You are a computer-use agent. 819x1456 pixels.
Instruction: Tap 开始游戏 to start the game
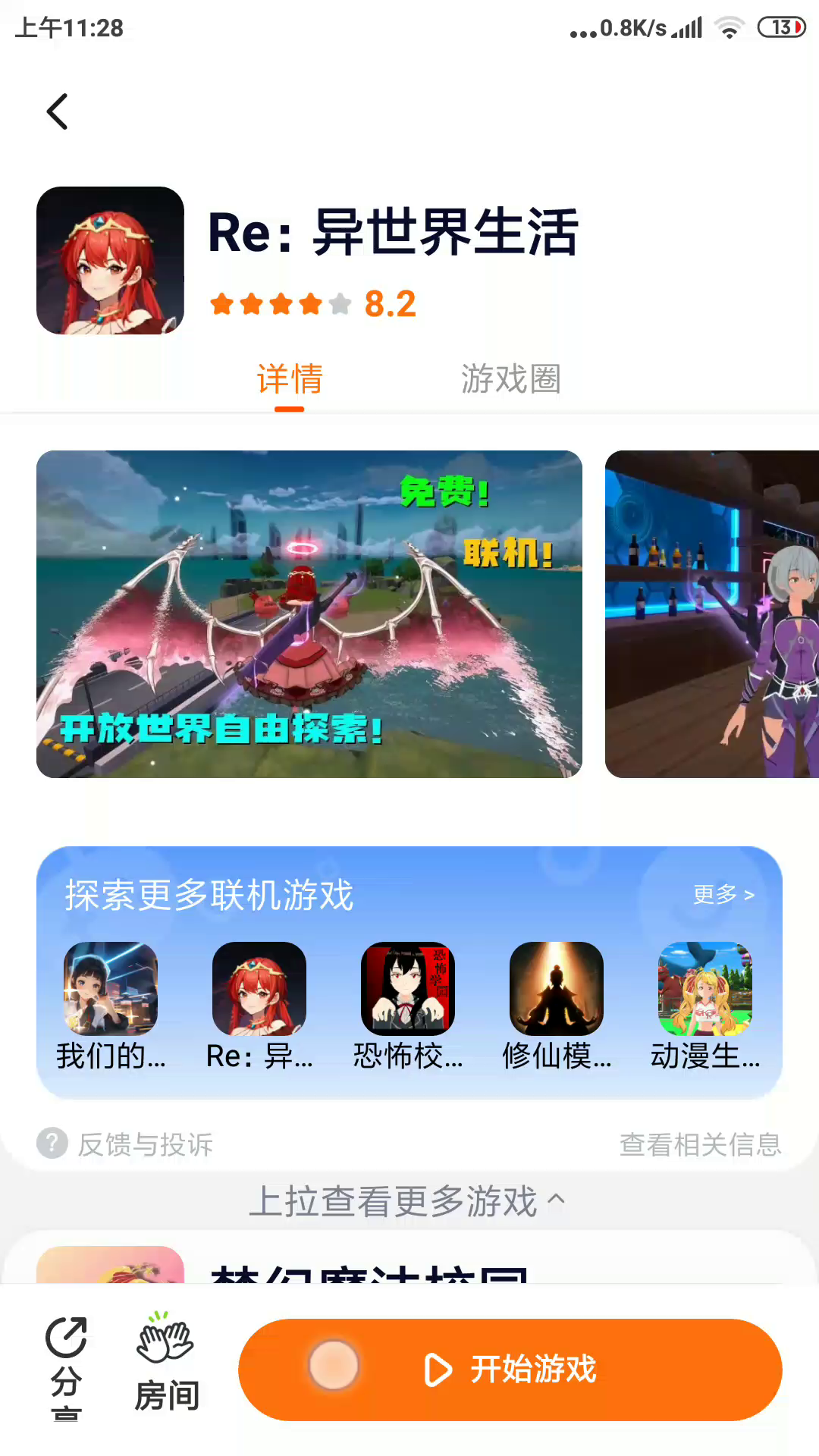pos(510,1370)
